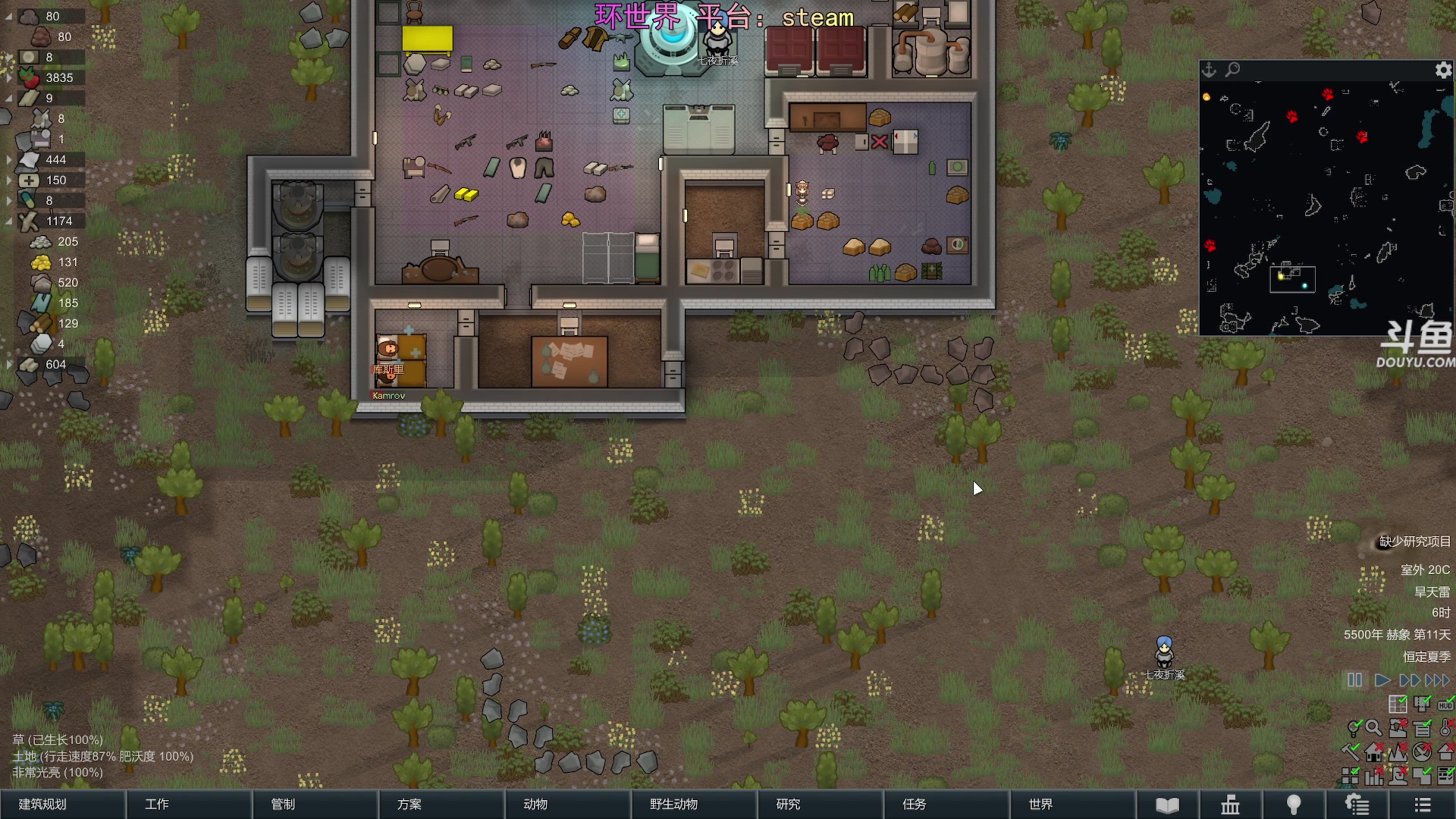Open the 野生动物 wildlife tab

tap(693, 804)
